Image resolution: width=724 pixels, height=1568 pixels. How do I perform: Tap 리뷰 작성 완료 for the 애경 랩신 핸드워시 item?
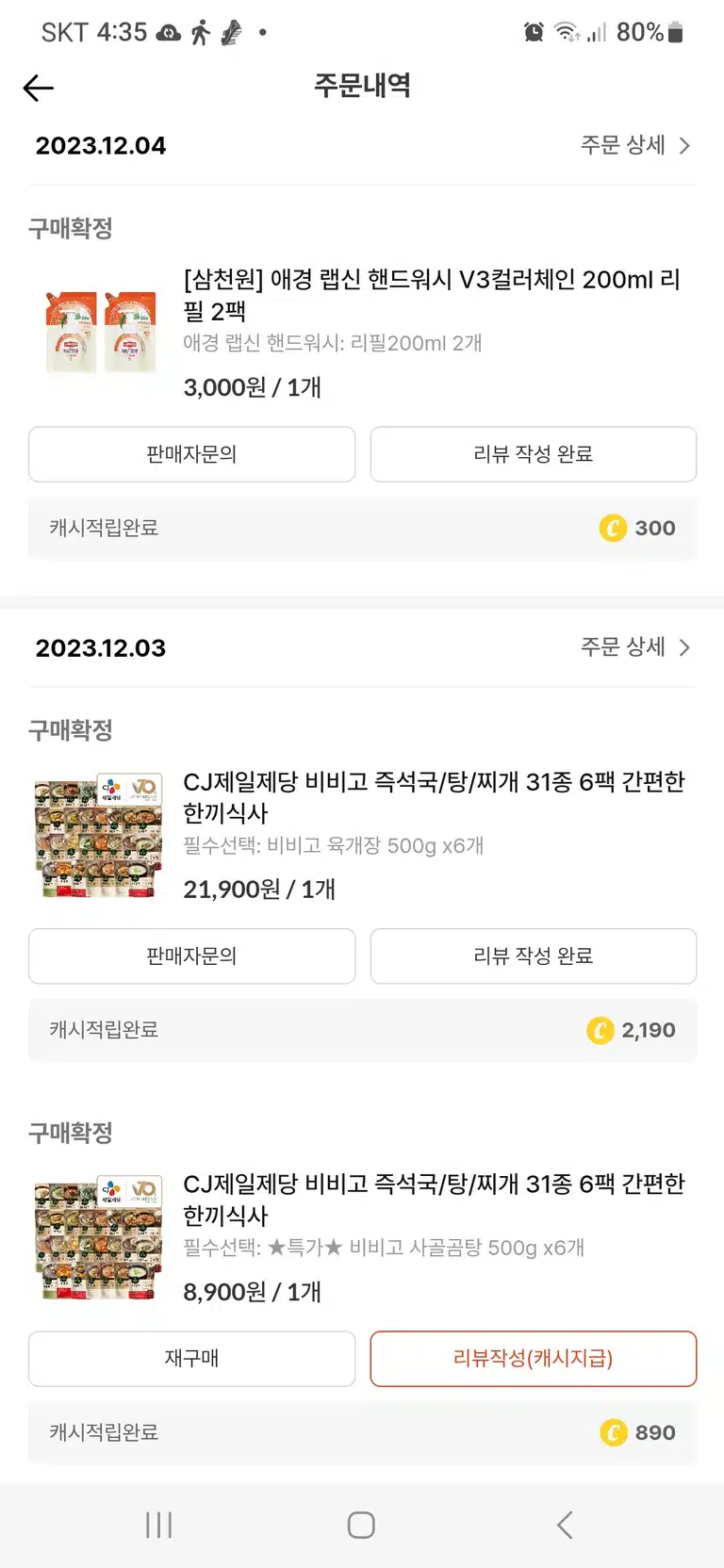point(533,454)
